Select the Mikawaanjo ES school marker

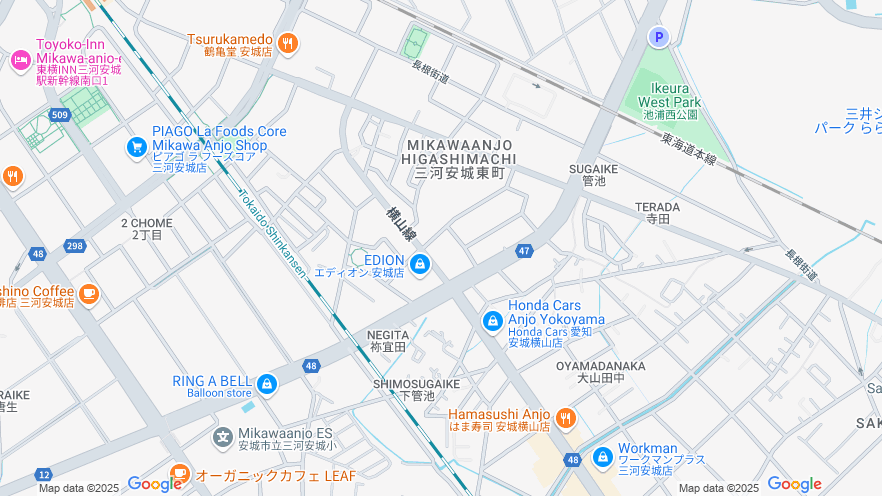click(x=223, y=437)
